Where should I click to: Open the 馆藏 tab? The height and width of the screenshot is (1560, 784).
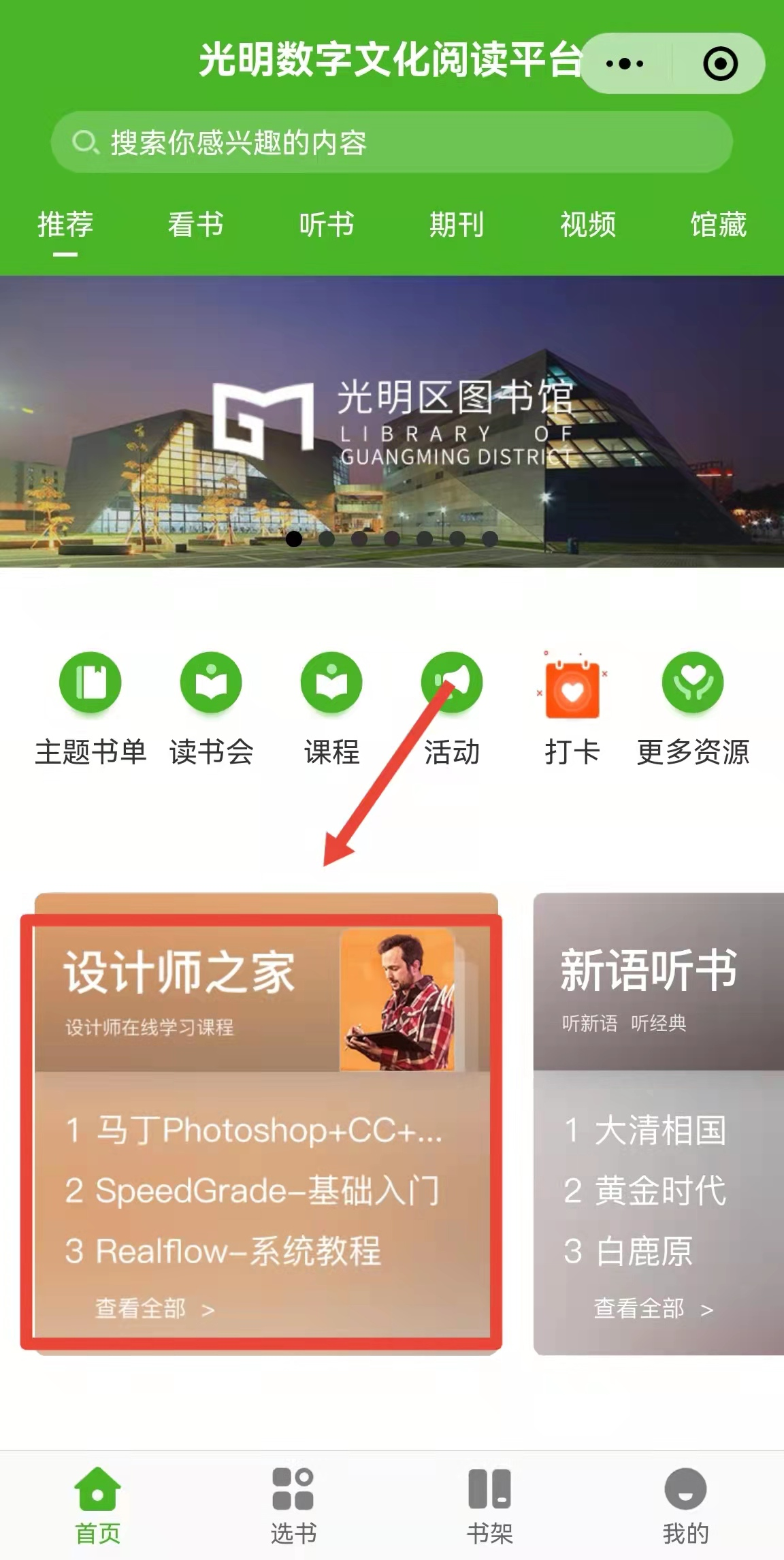(718, 225)
